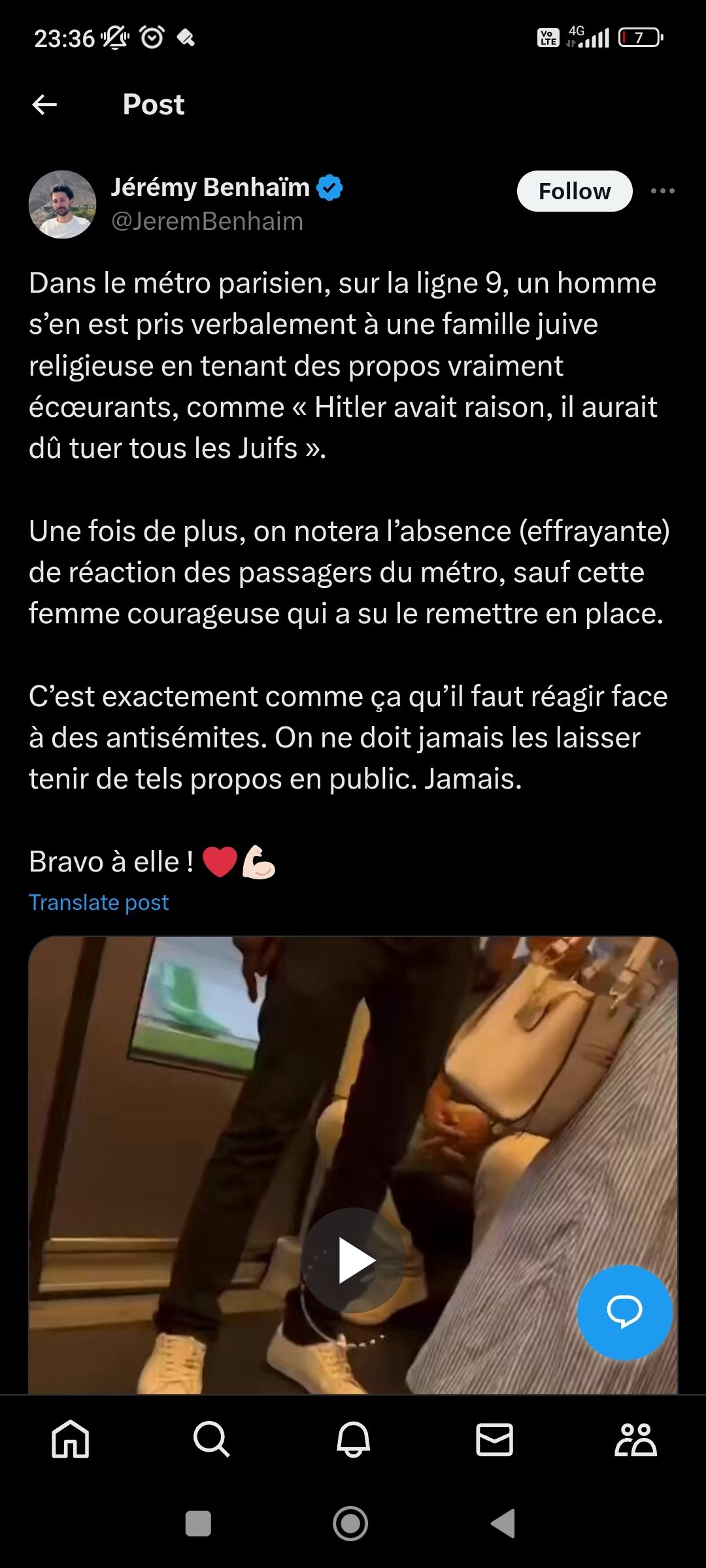Switch to the Communities tab
Viewport: 706px width, 1568px height.
point(635,1440)
